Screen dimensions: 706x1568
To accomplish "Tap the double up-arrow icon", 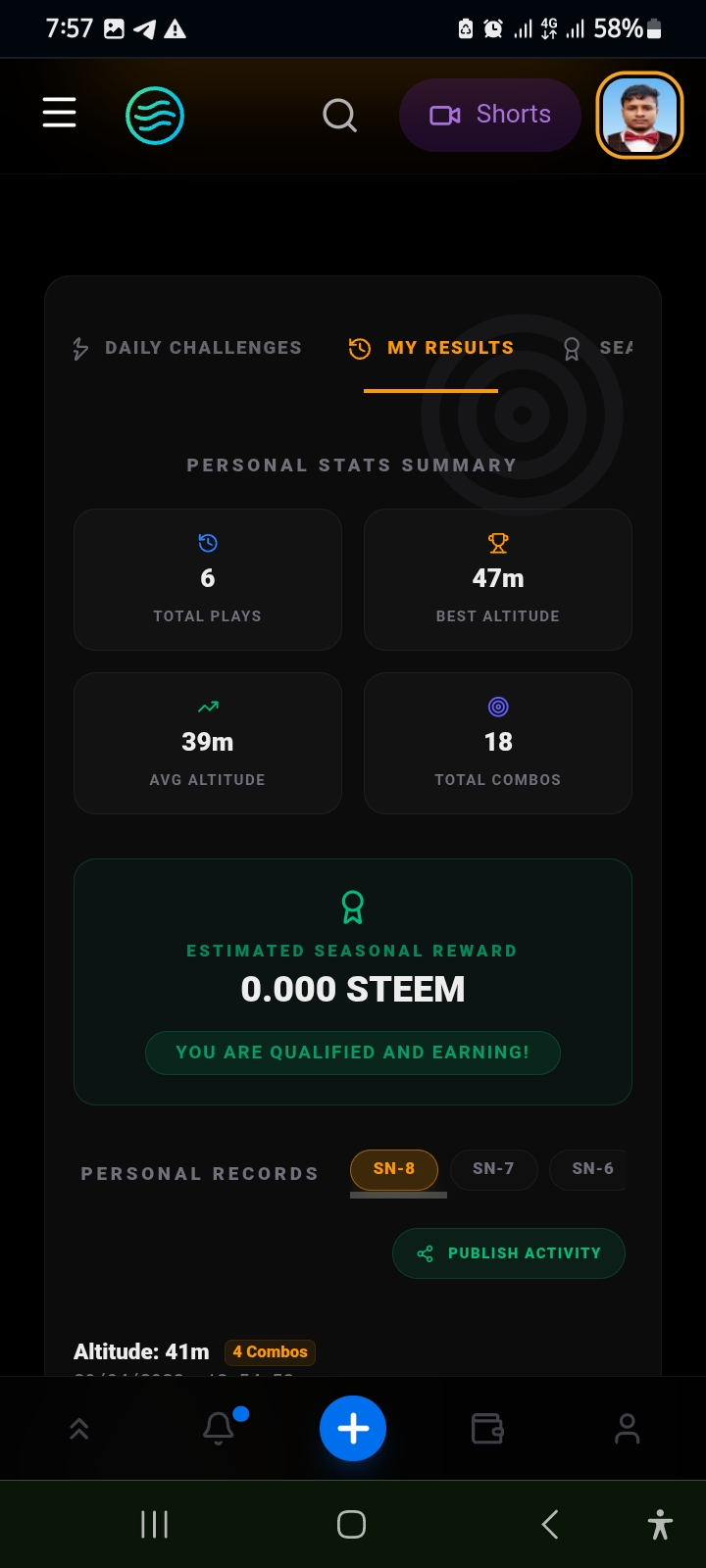I will pyautogui.click(x=79, y=1429).
